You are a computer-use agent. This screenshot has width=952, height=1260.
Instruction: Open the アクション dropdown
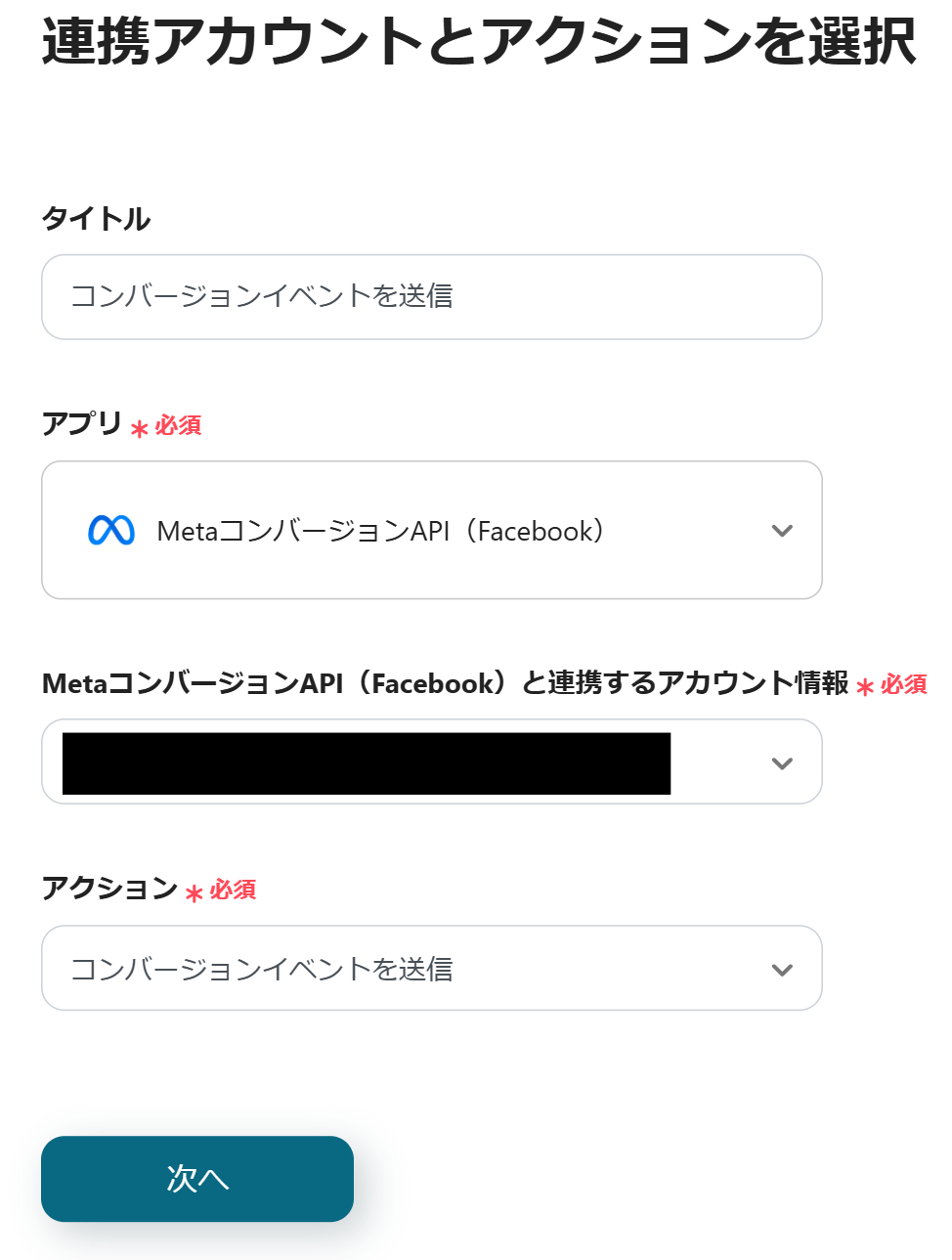click(x=430, y=968)
